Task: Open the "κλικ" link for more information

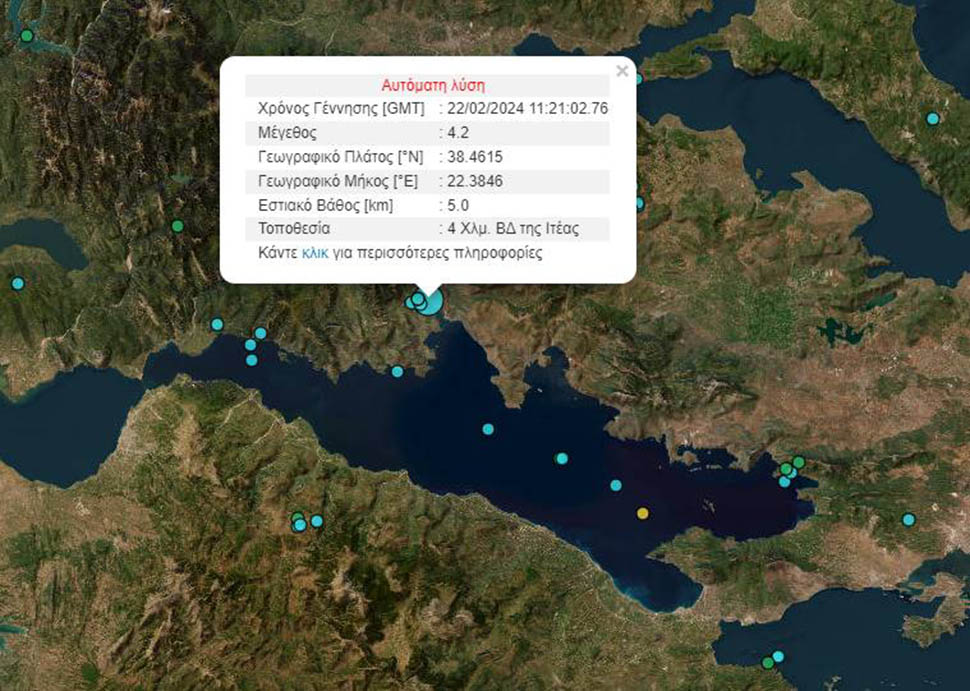Action: [314, 253]
